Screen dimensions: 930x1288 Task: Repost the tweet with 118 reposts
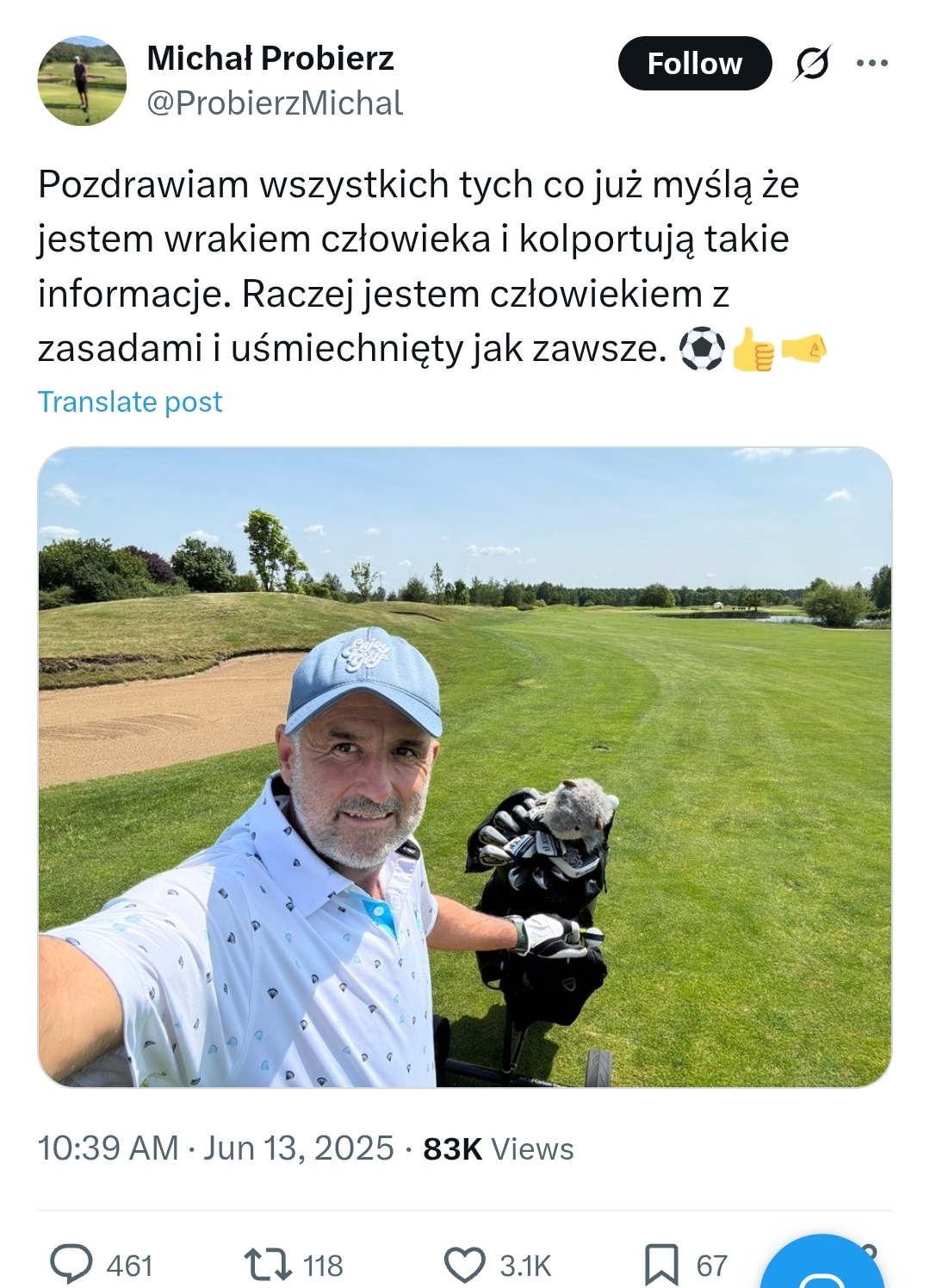(268, 1264)
